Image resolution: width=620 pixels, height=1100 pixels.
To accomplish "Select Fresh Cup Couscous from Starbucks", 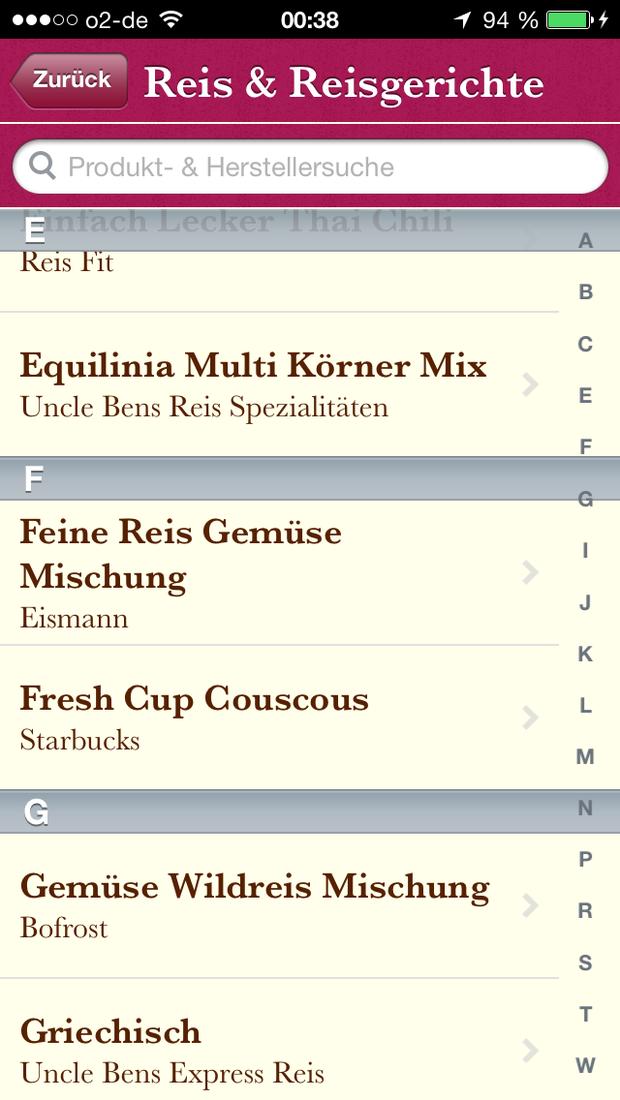I will 279,718.
